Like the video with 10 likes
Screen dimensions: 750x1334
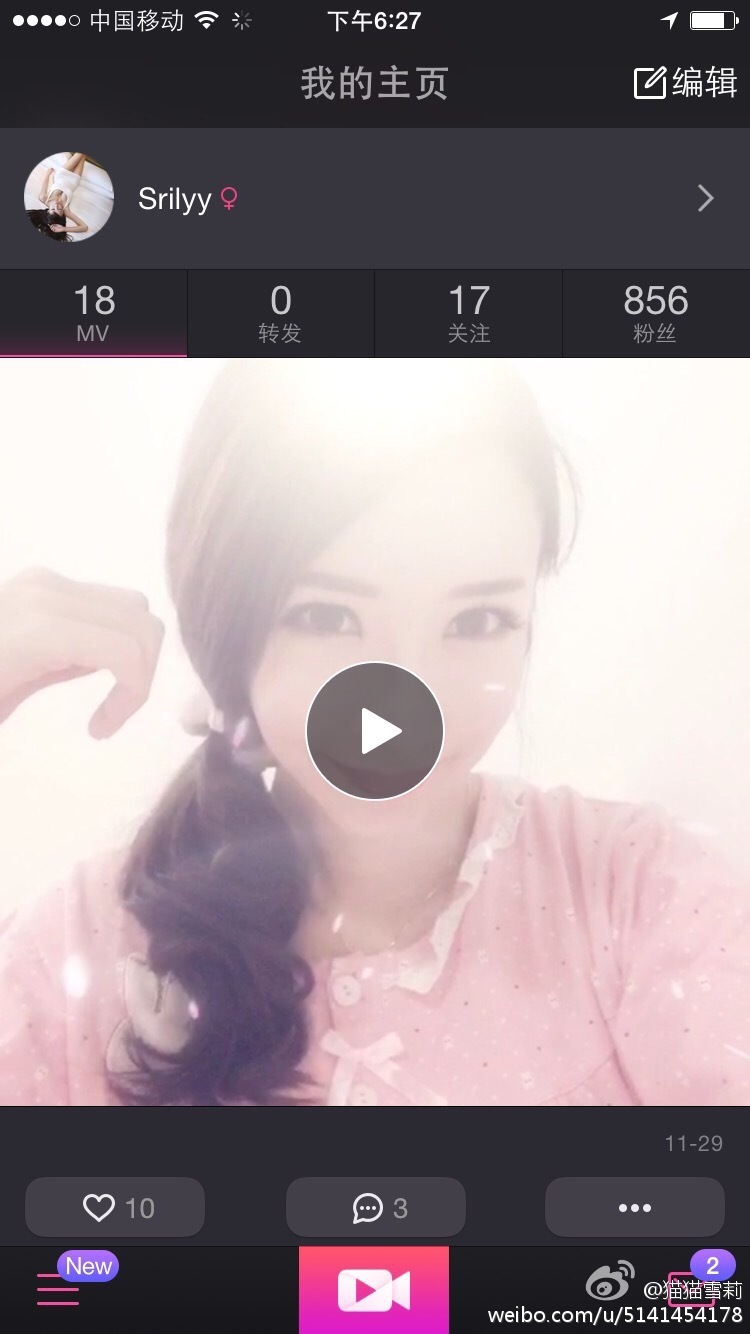point(115,1208)
